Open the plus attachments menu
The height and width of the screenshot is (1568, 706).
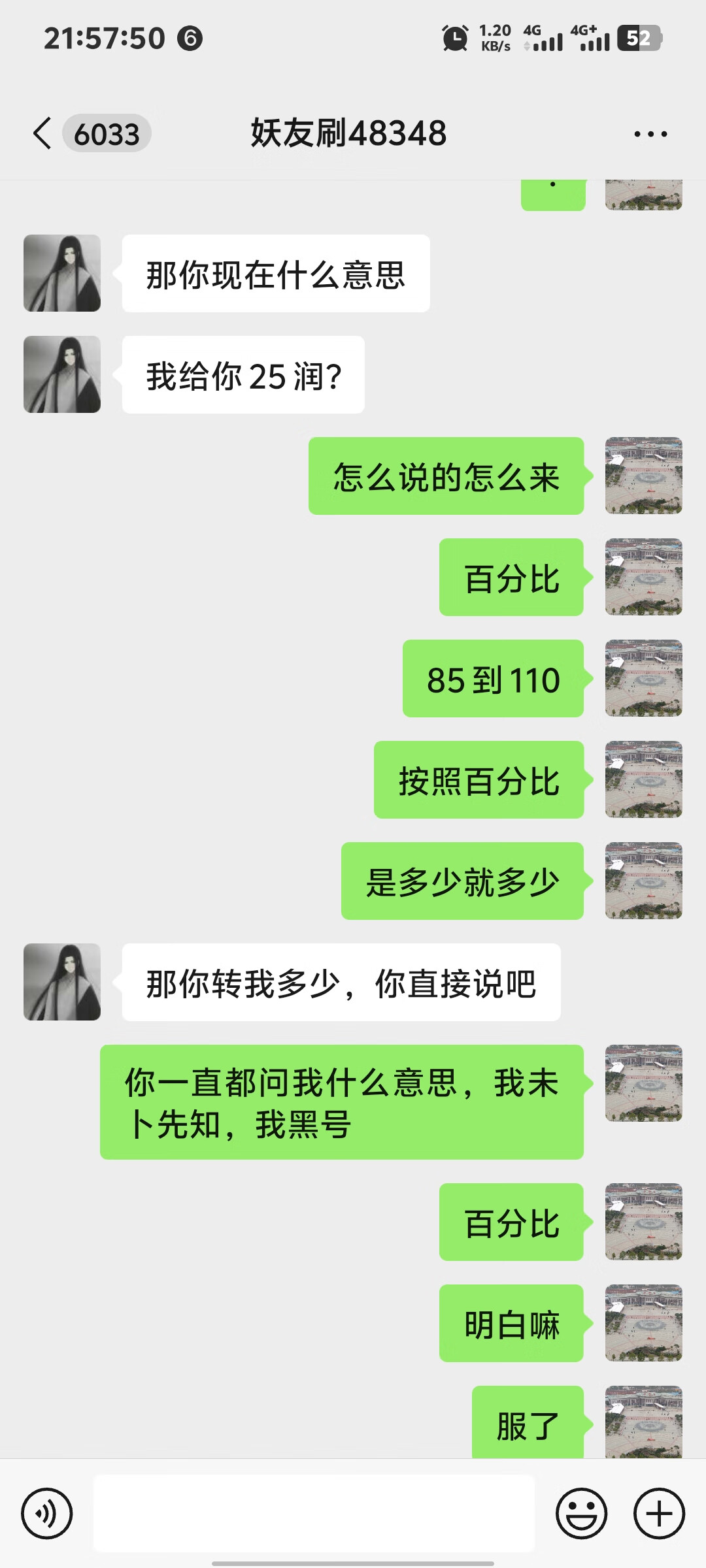point(659,1513)
